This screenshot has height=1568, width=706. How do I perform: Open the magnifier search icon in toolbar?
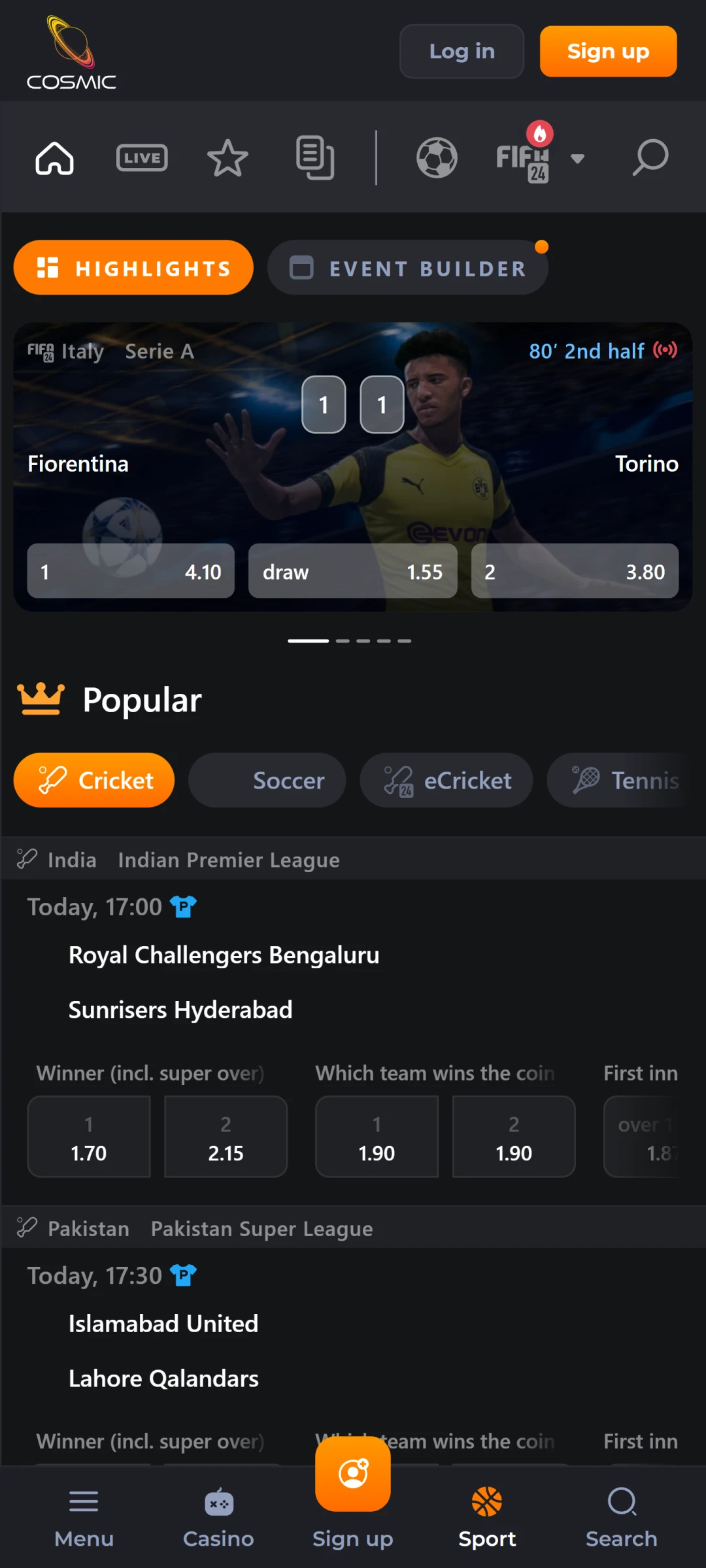(x=650, y=158)
